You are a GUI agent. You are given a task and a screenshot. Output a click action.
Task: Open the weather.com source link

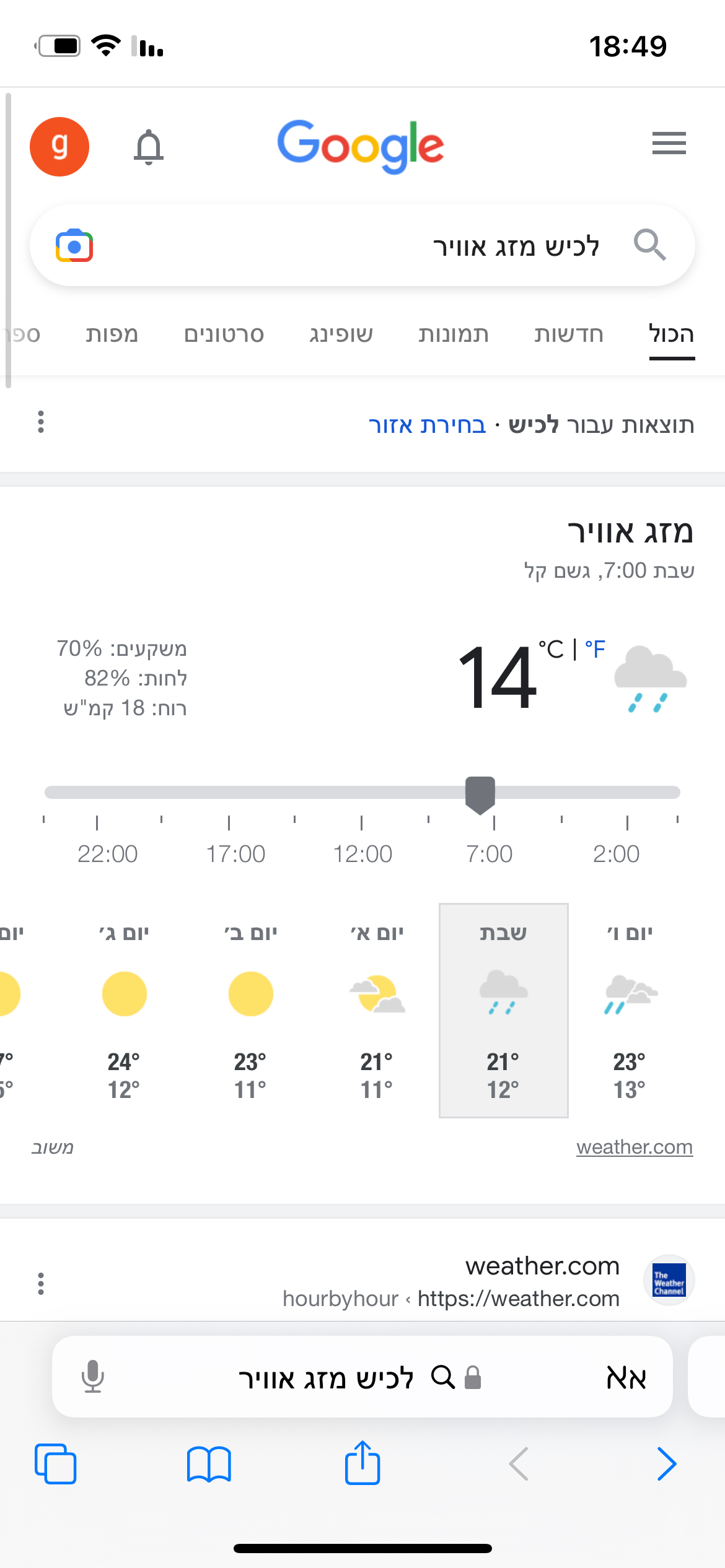tap(635, 1147)
